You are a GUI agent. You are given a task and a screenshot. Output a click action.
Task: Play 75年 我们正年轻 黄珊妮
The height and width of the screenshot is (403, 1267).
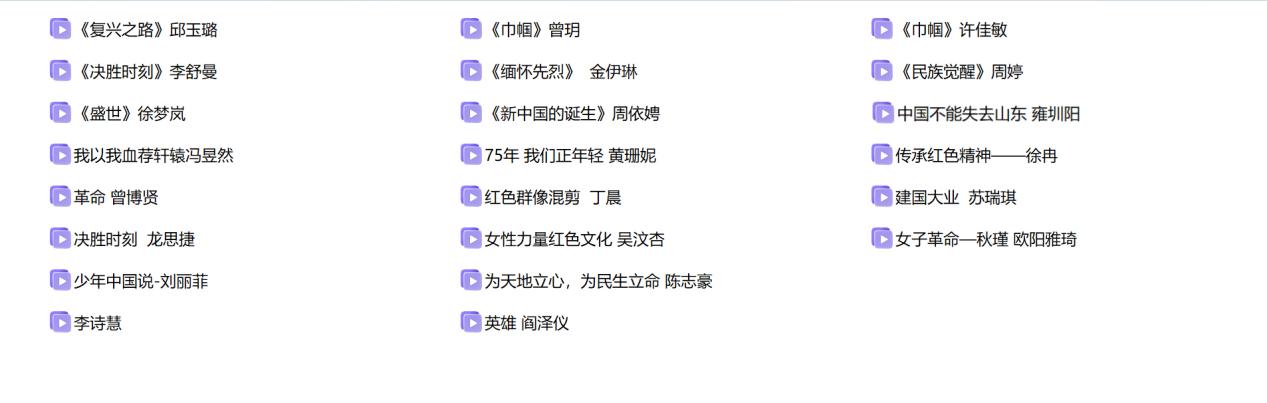point(570,156)
